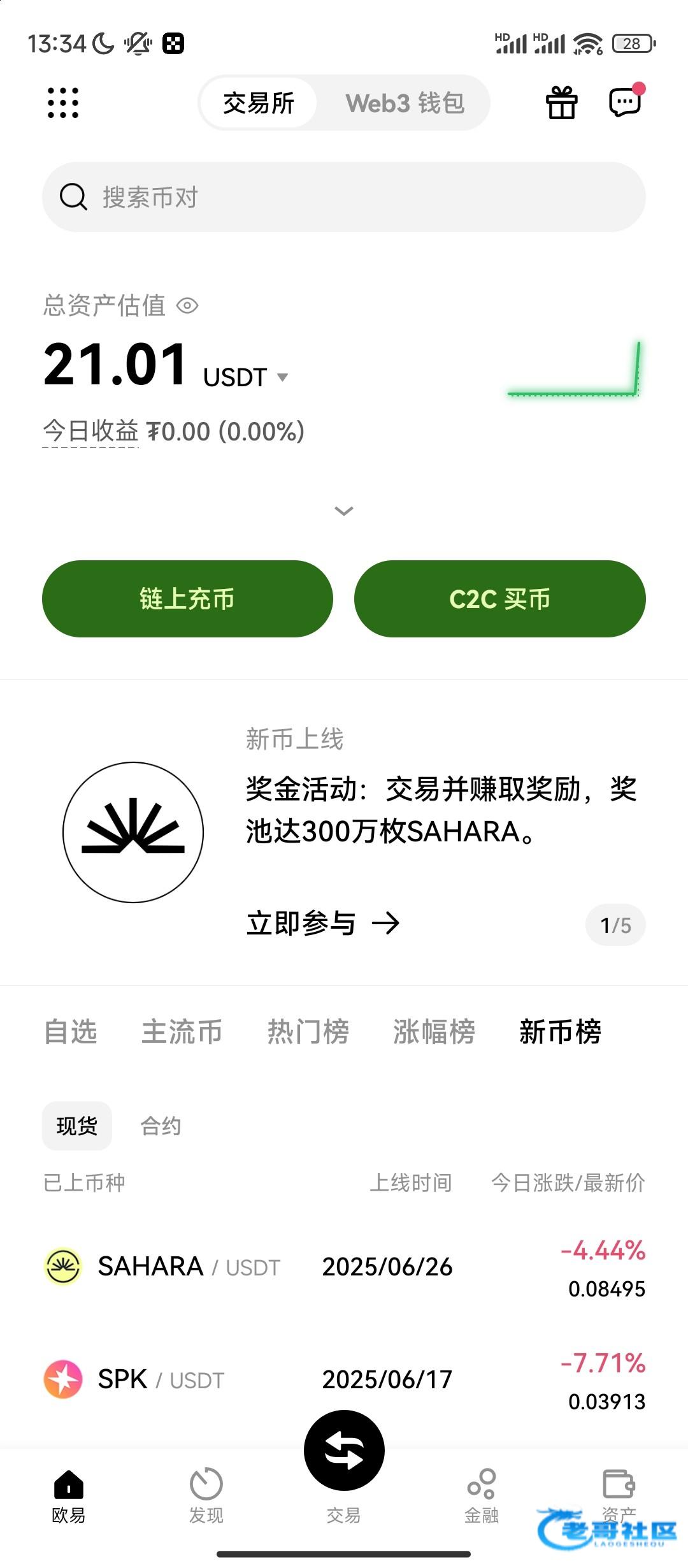Tap the C2C 买币 button
This screenshot has height=1568, width=688.
click(x=500, y=599)
